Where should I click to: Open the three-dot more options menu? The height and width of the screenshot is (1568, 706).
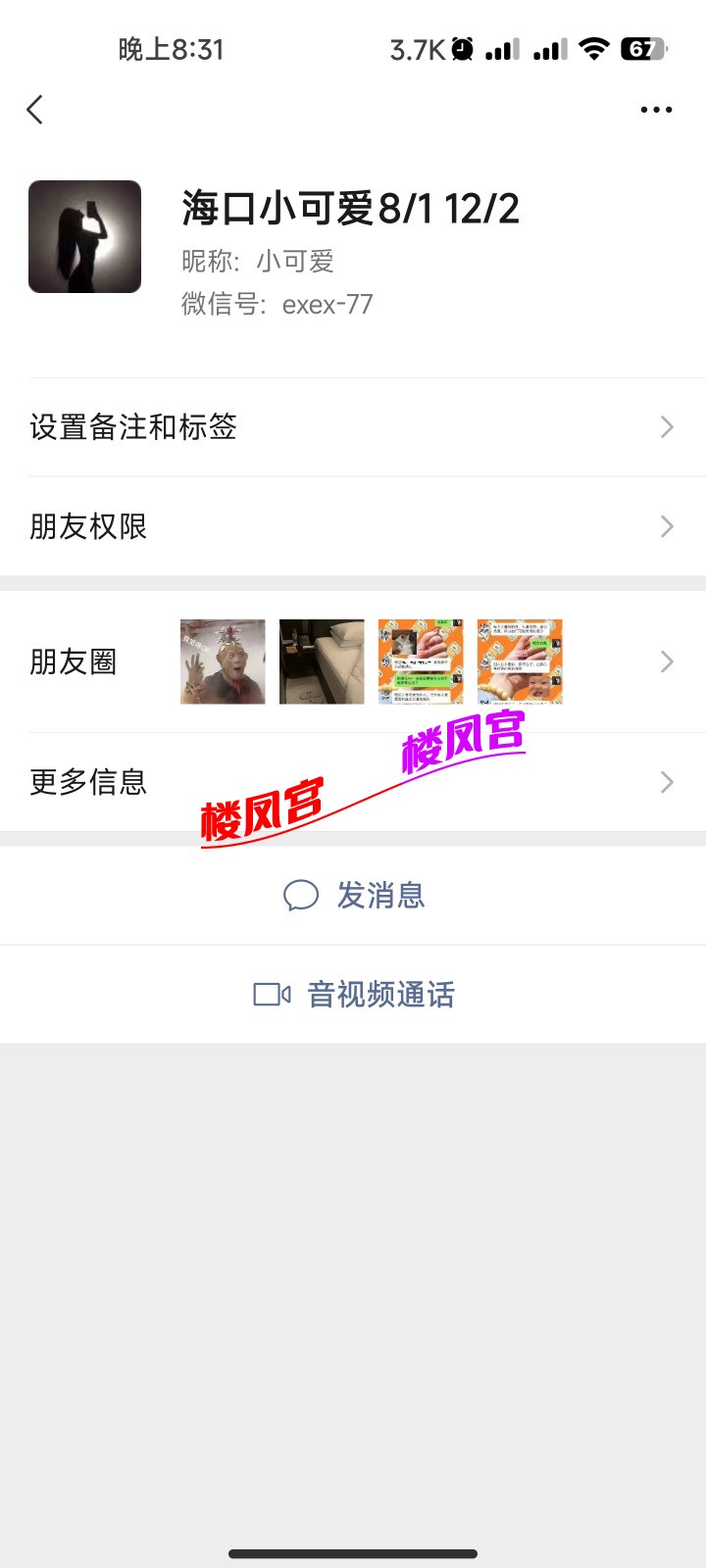click(x=656, y=110)
